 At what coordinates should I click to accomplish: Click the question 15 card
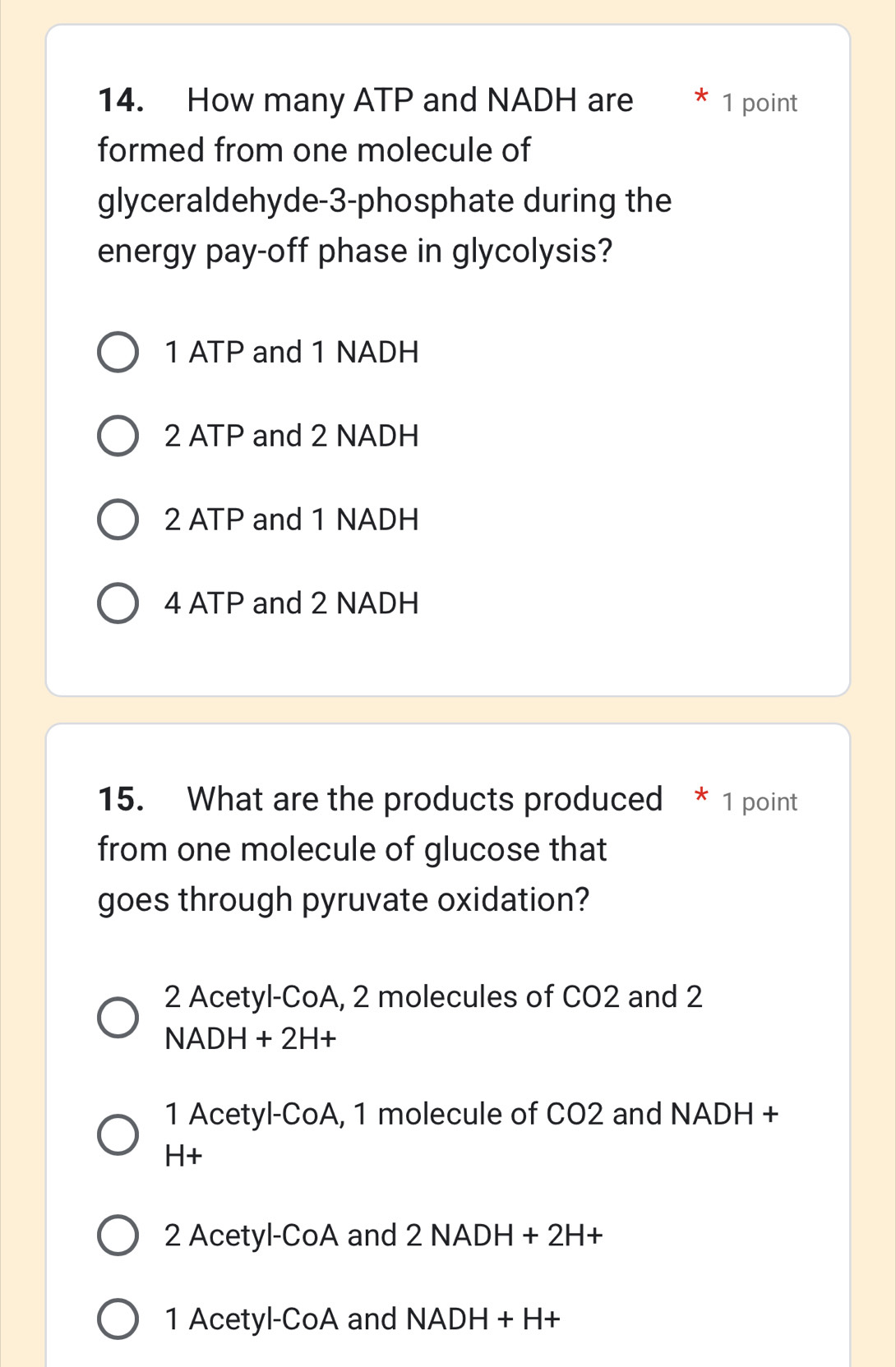(x=448, y=1044)
